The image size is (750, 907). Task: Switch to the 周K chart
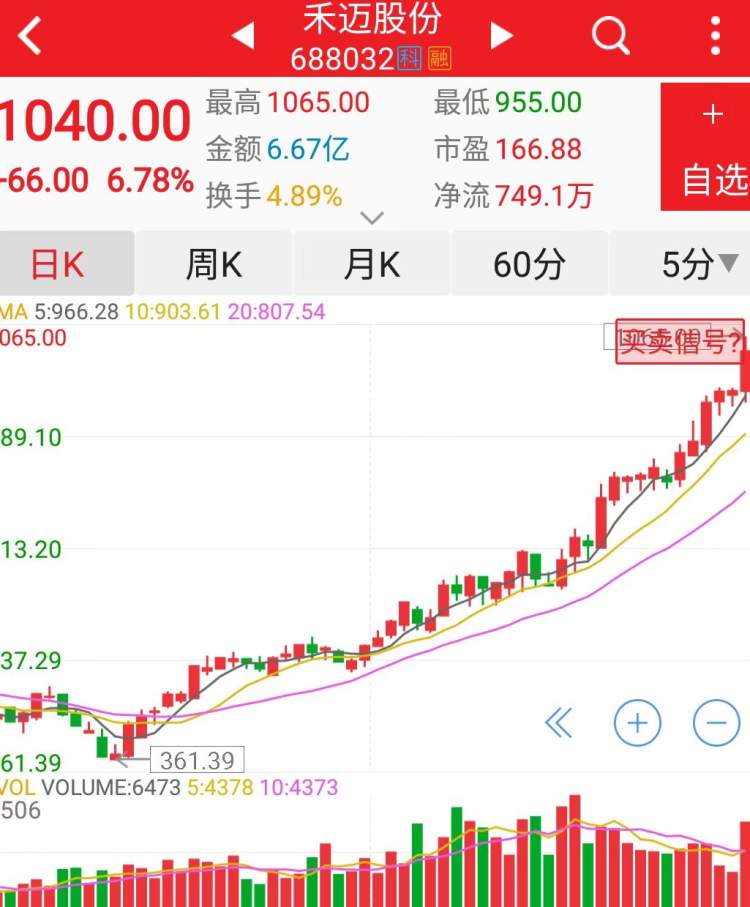tap(214, 265)
